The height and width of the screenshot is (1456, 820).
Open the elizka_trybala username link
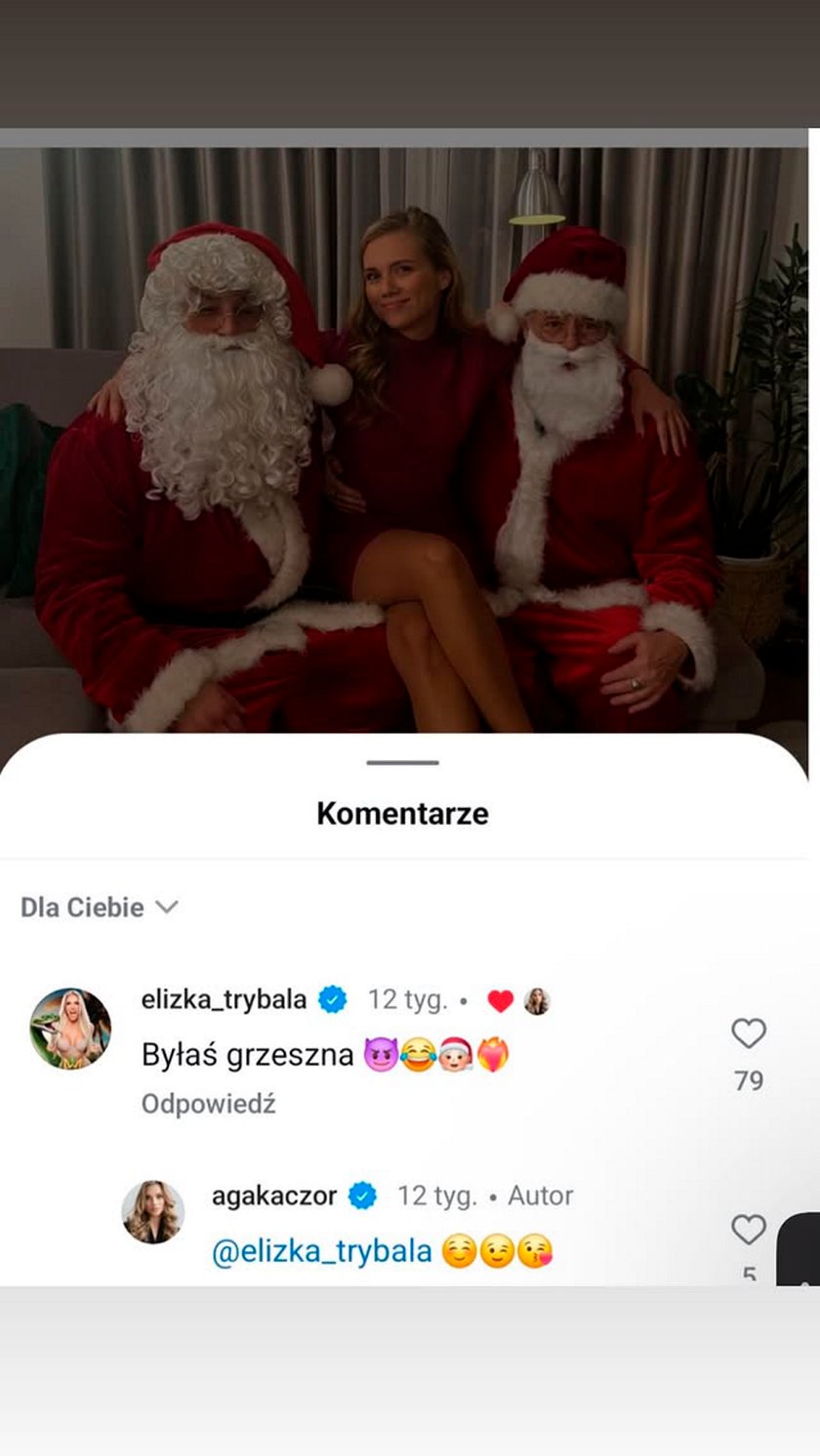[x=224, y=1000]
